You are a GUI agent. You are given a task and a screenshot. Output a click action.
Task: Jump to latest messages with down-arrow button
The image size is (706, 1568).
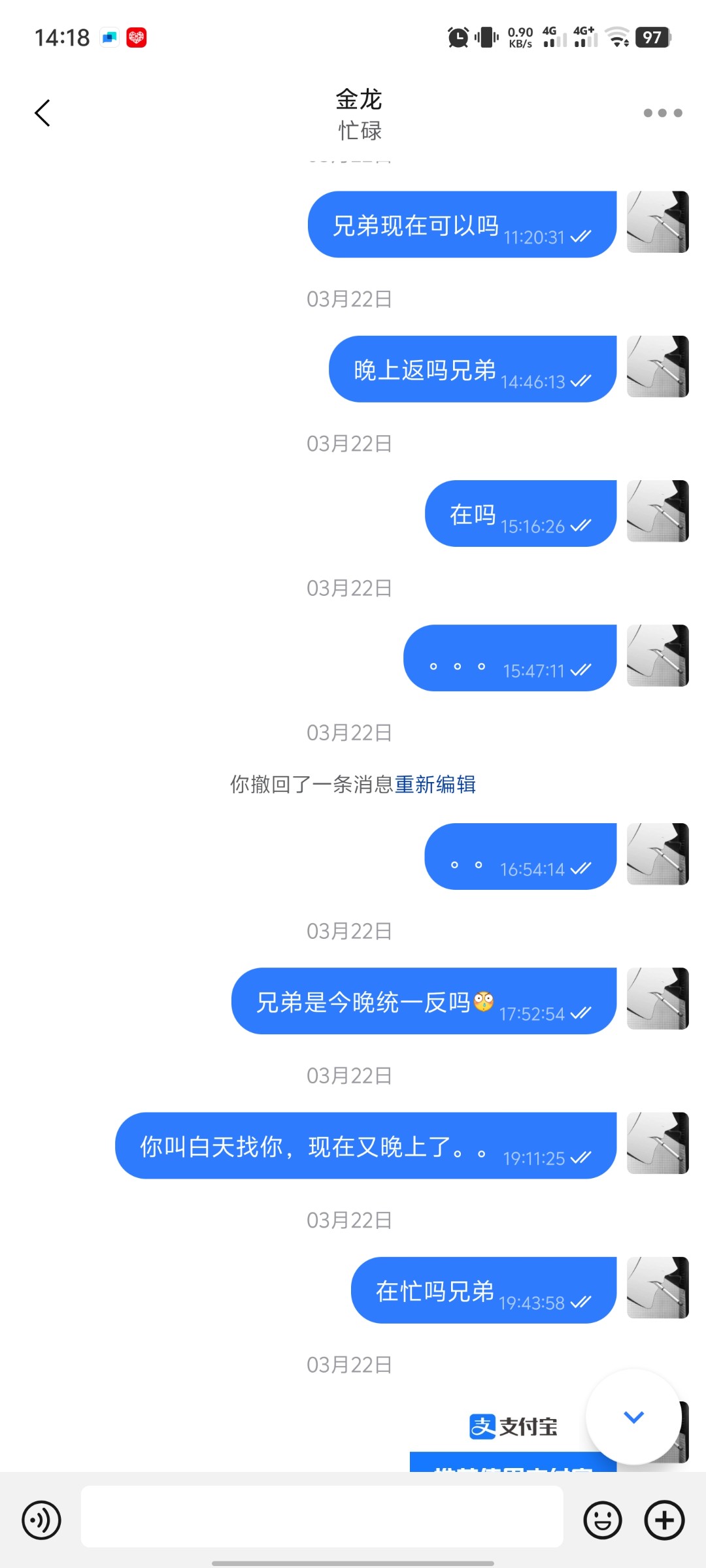[x=633, y=1416]
